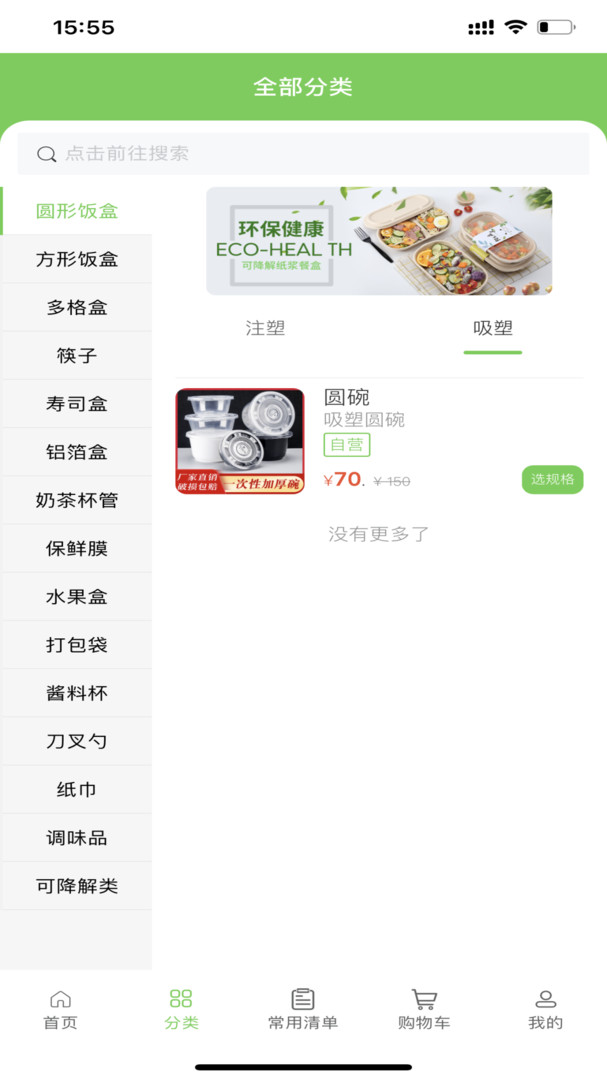
Task: Open the 铝箔盒 category
Action: point(77,452)
